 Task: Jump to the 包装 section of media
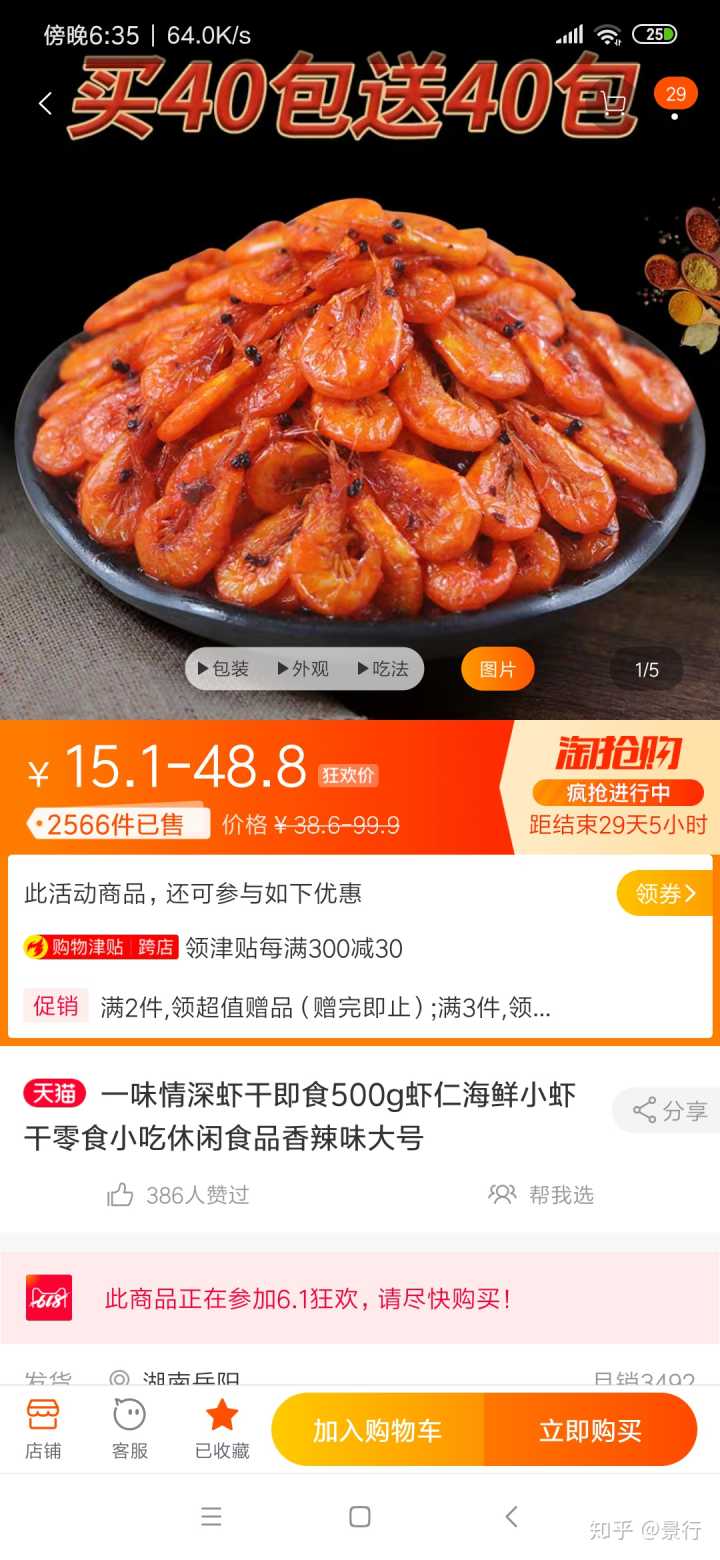coord(224,669)
